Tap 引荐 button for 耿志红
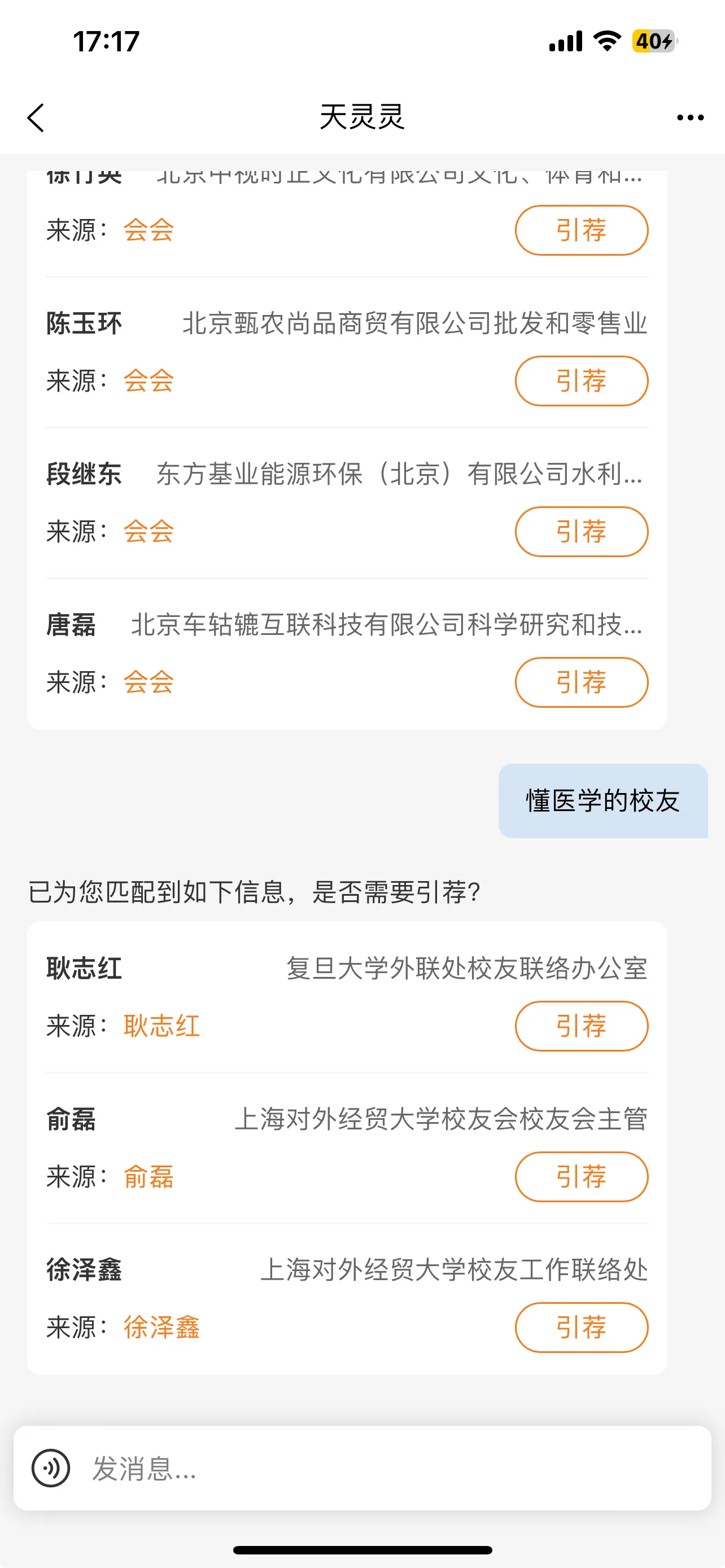The image size is (725, 1568). (582, 1026)
